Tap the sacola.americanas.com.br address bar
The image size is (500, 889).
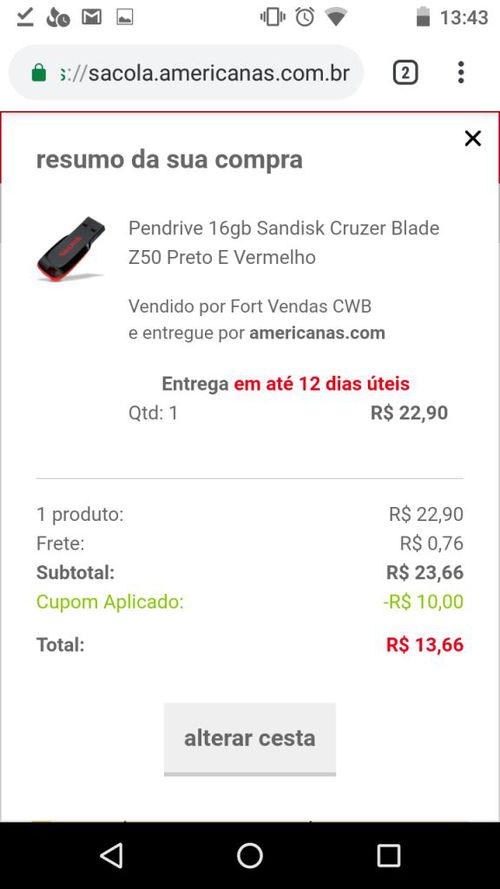point(186,73)
